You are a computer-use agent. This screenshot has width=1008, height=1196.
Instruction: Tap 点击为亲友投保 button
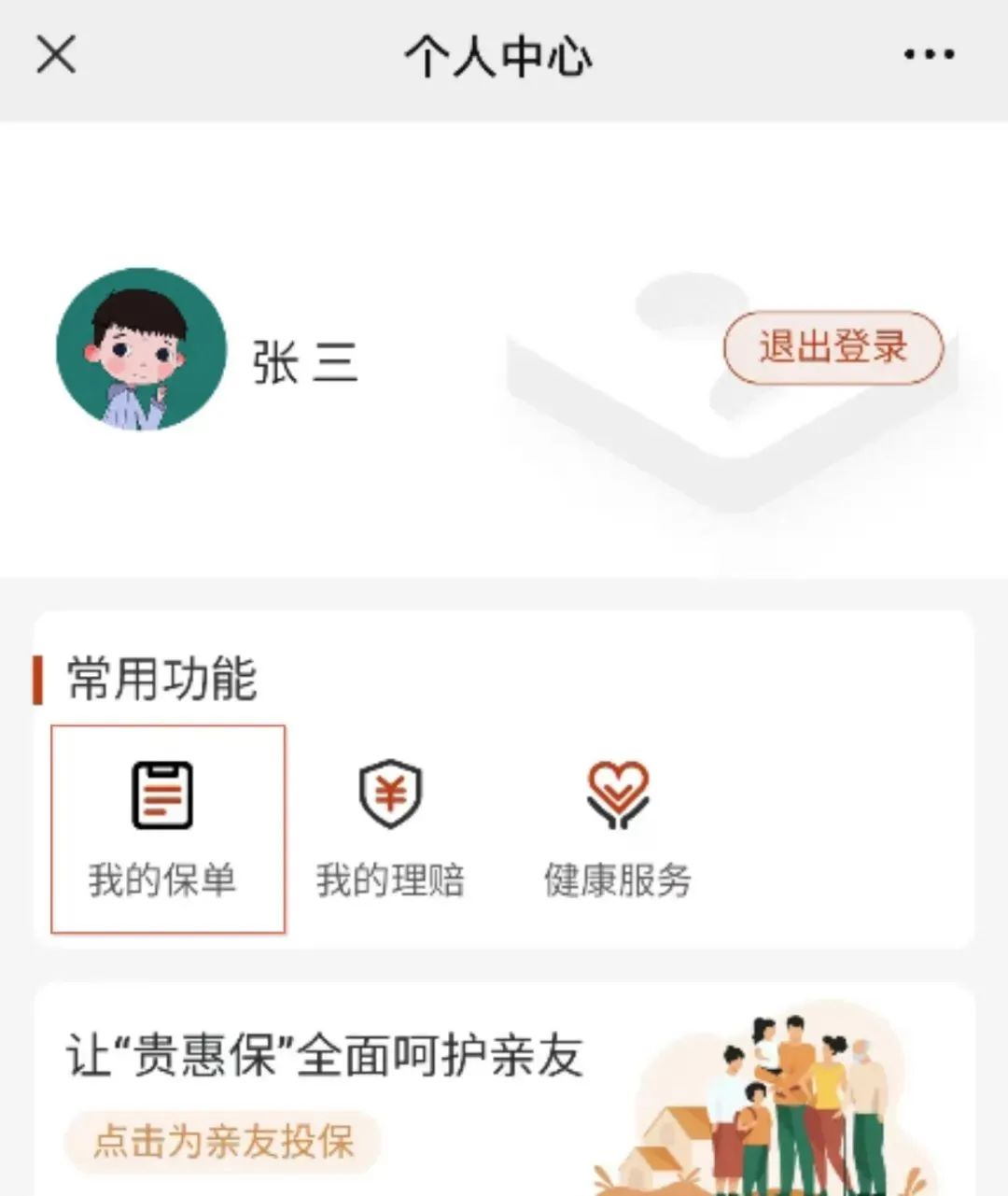[223, 1141]
